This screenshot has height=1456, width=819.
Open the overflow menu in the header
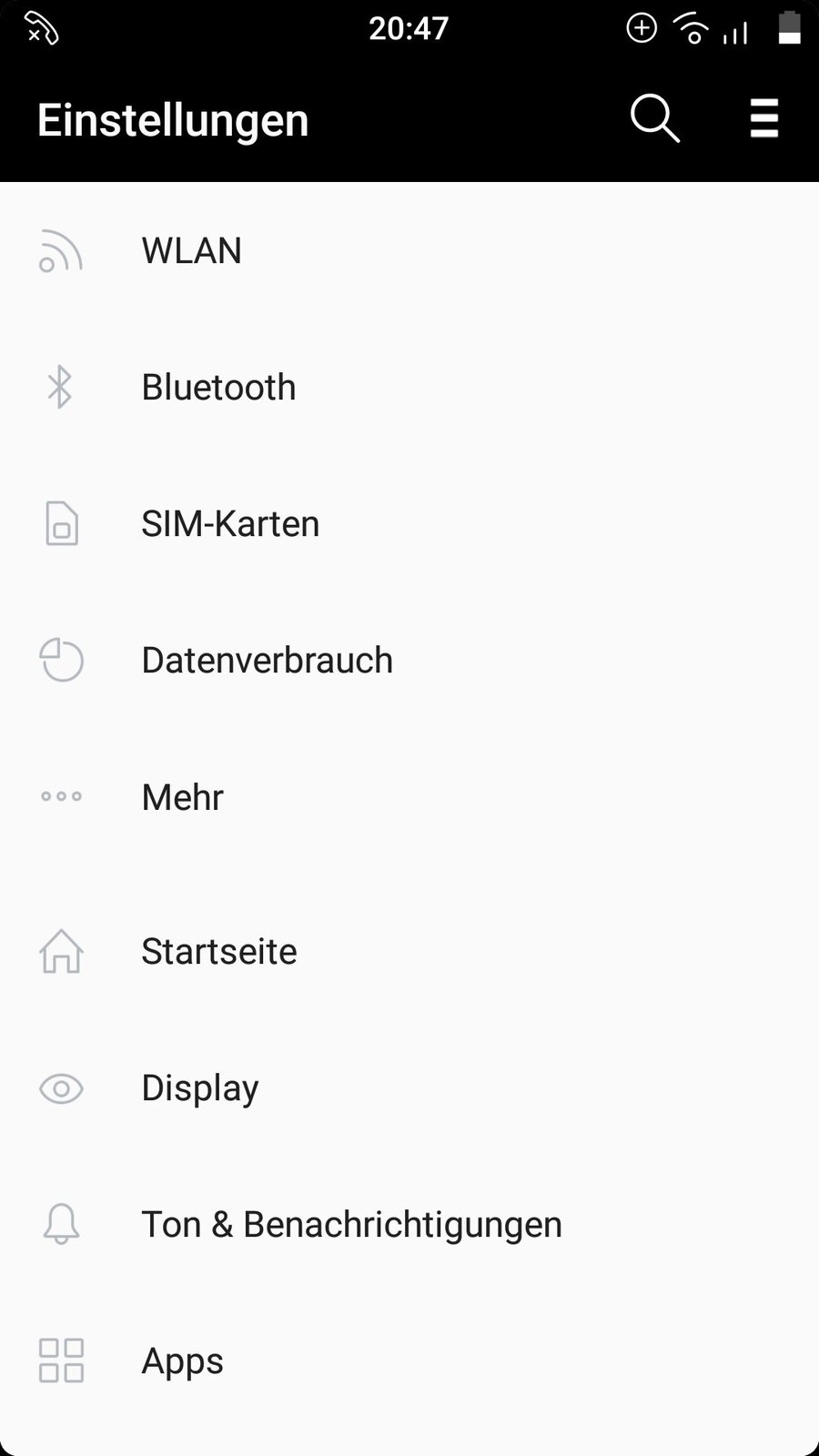[x=764, y=119]
